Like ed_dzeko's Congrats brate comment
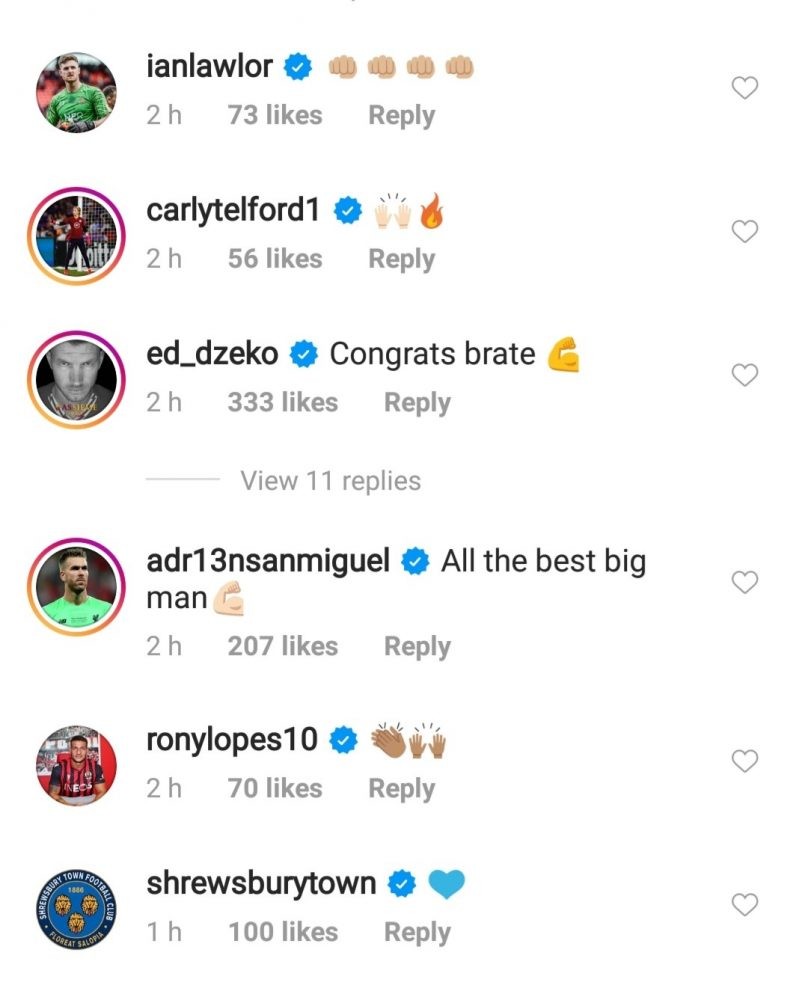This screenshot has height=1000, width=808. point(745,375)
